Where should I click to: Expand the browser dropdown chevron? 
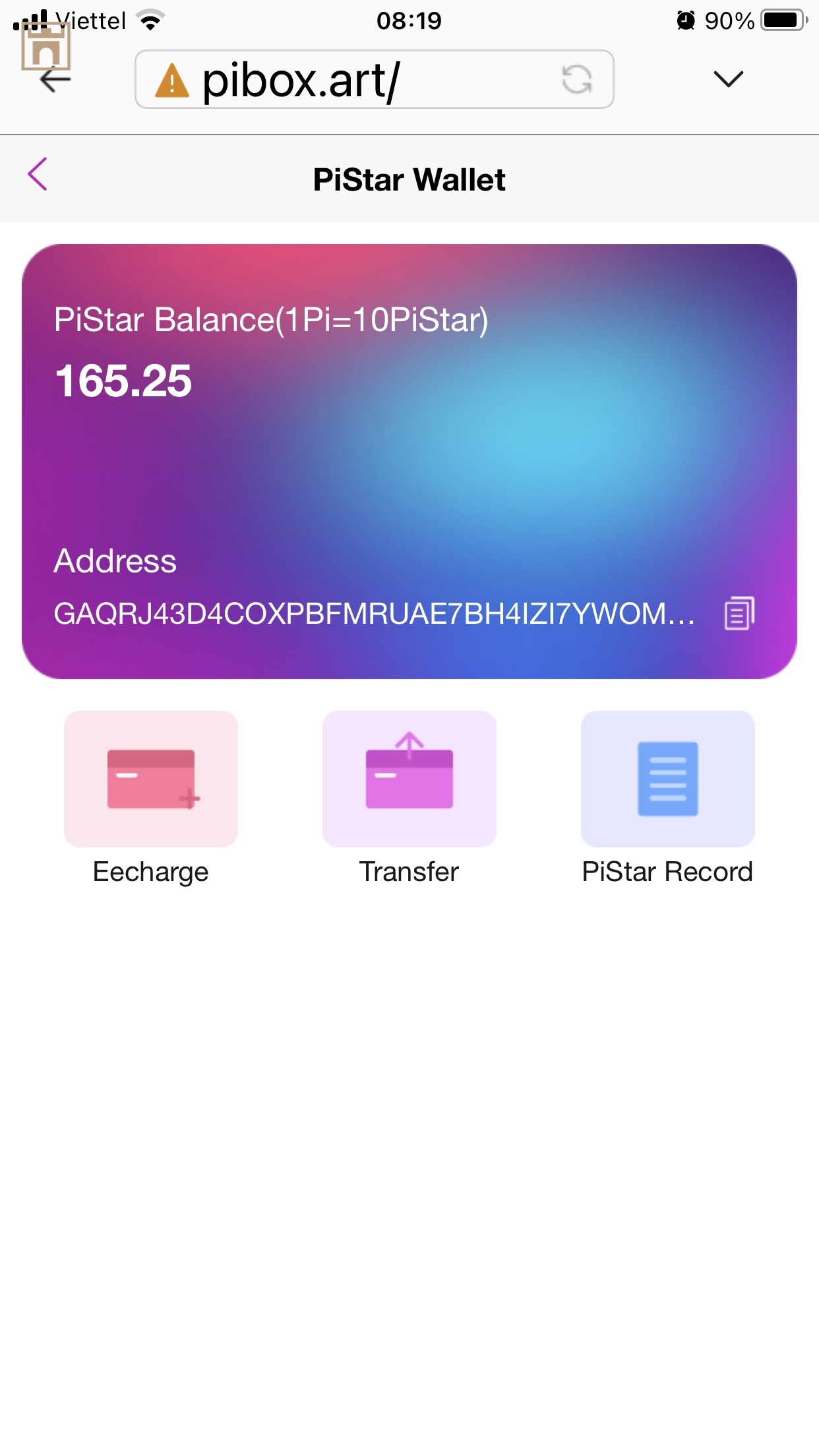click(728, 80)
